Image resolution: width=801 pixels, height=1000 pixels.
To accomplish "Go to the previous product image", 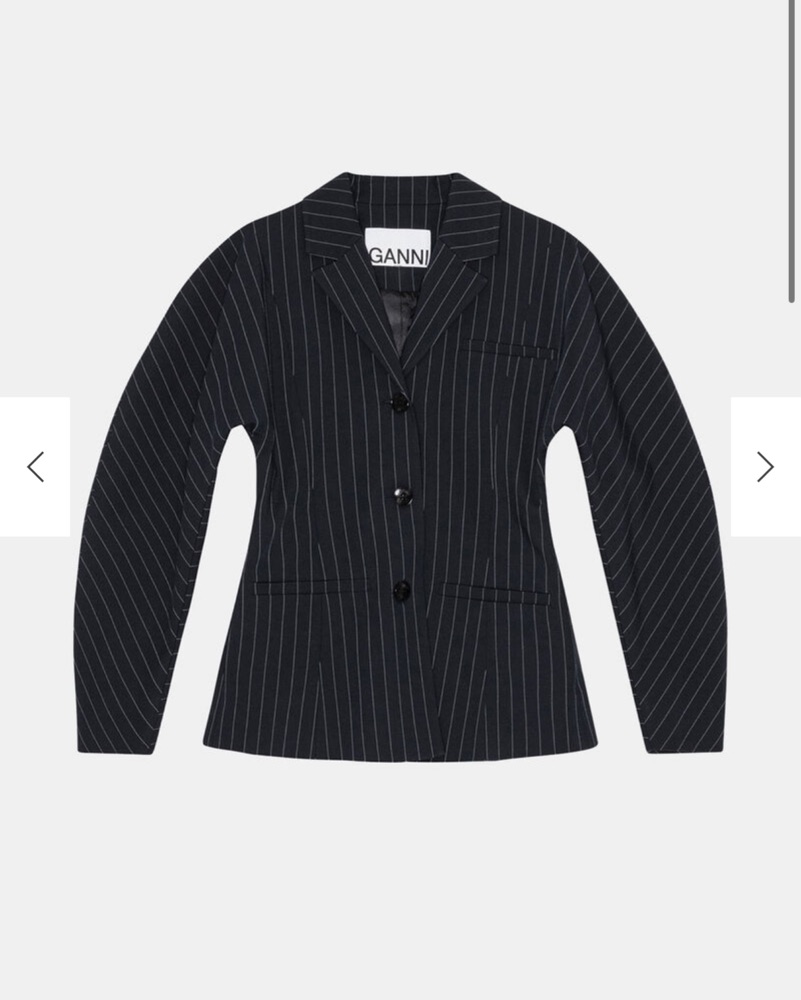I will point(35,467).
